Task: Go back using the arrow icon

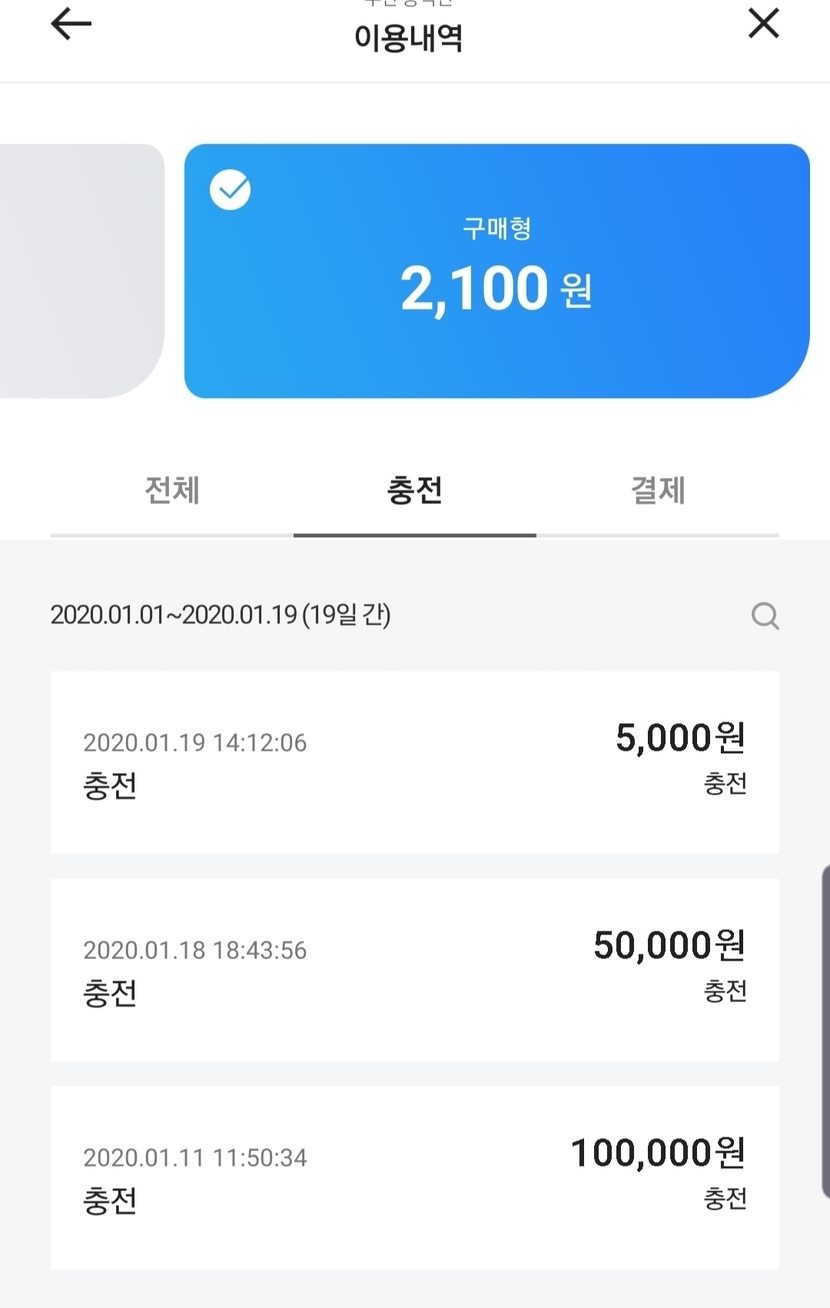Action: [71, 25]
